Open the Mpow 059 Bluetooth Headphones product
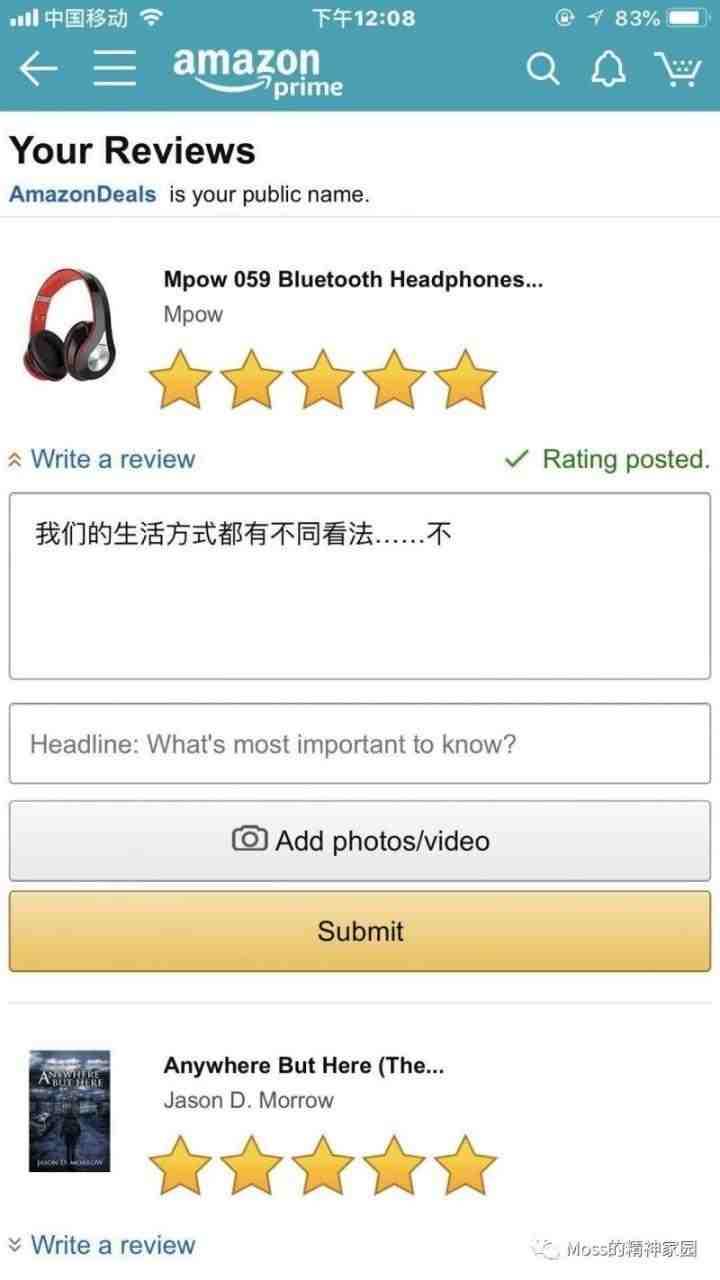This screenshot has height=1280, width=720. [353, 279]
